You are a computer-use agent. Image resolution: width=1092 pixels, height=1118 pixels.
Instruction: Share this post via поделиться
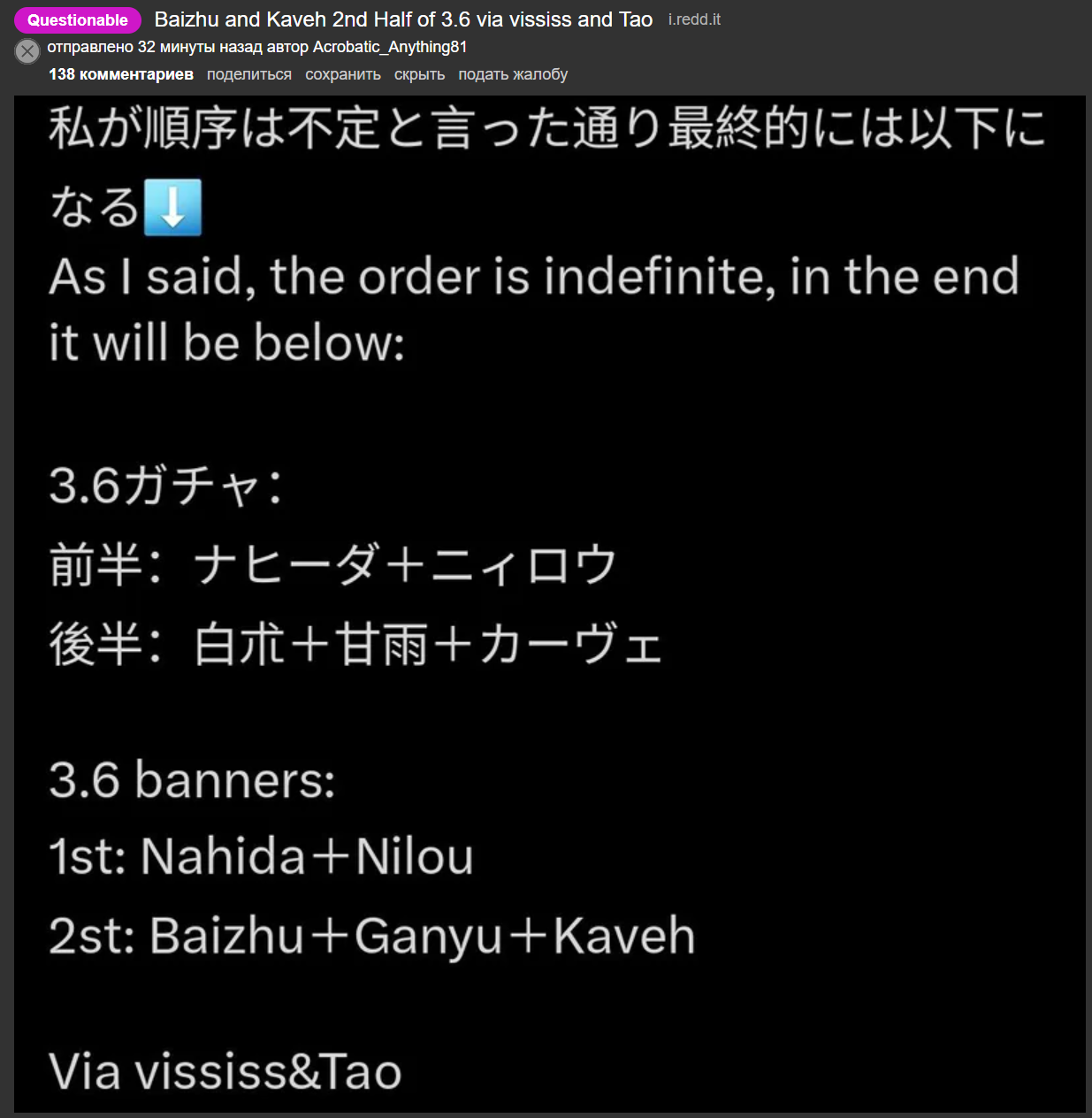249,74
